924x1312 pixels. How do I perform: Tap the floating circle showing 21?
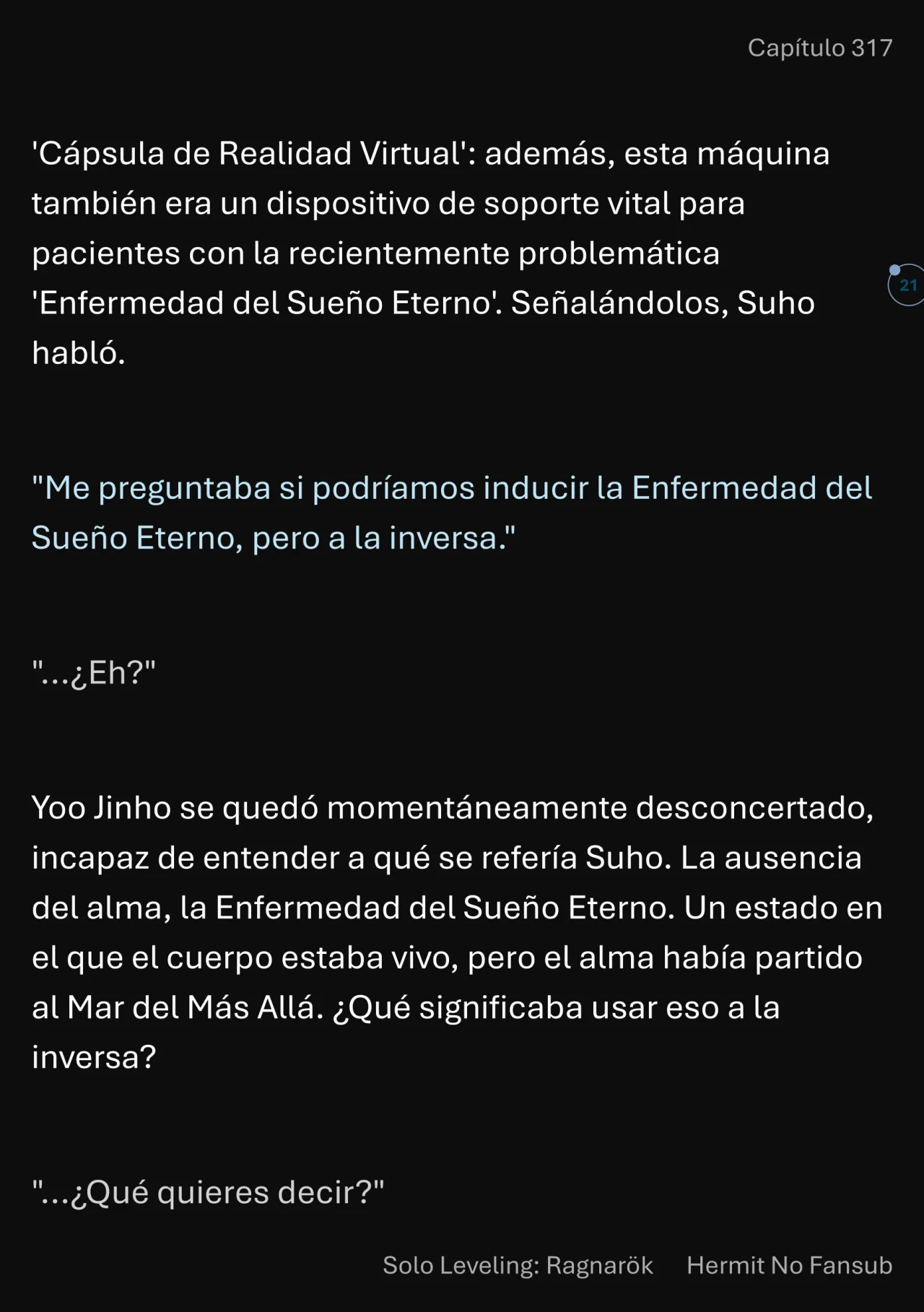click(907, 285)
